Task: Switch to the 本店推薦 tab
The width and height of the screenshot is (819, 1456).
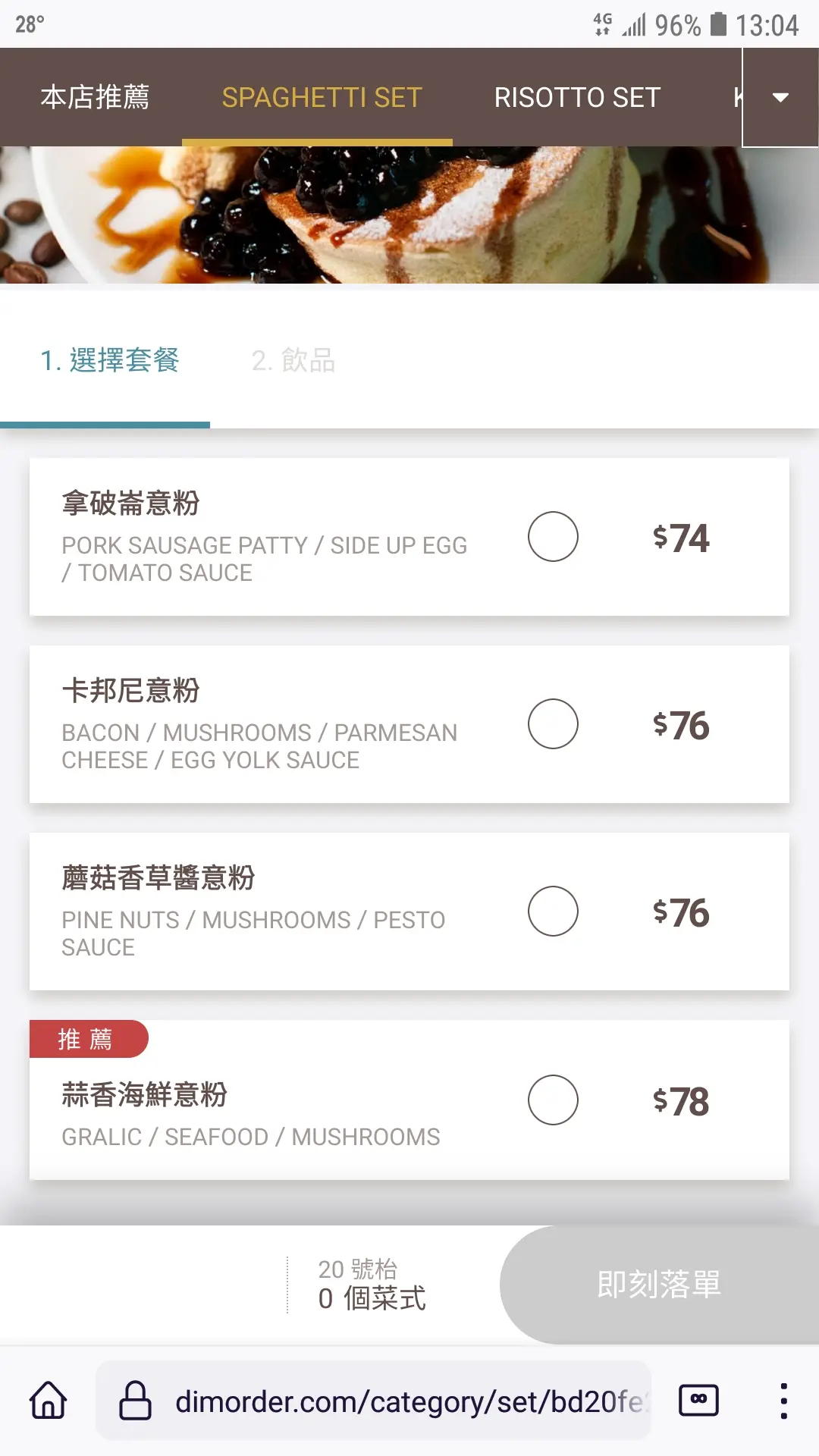Action: (95, 97)
